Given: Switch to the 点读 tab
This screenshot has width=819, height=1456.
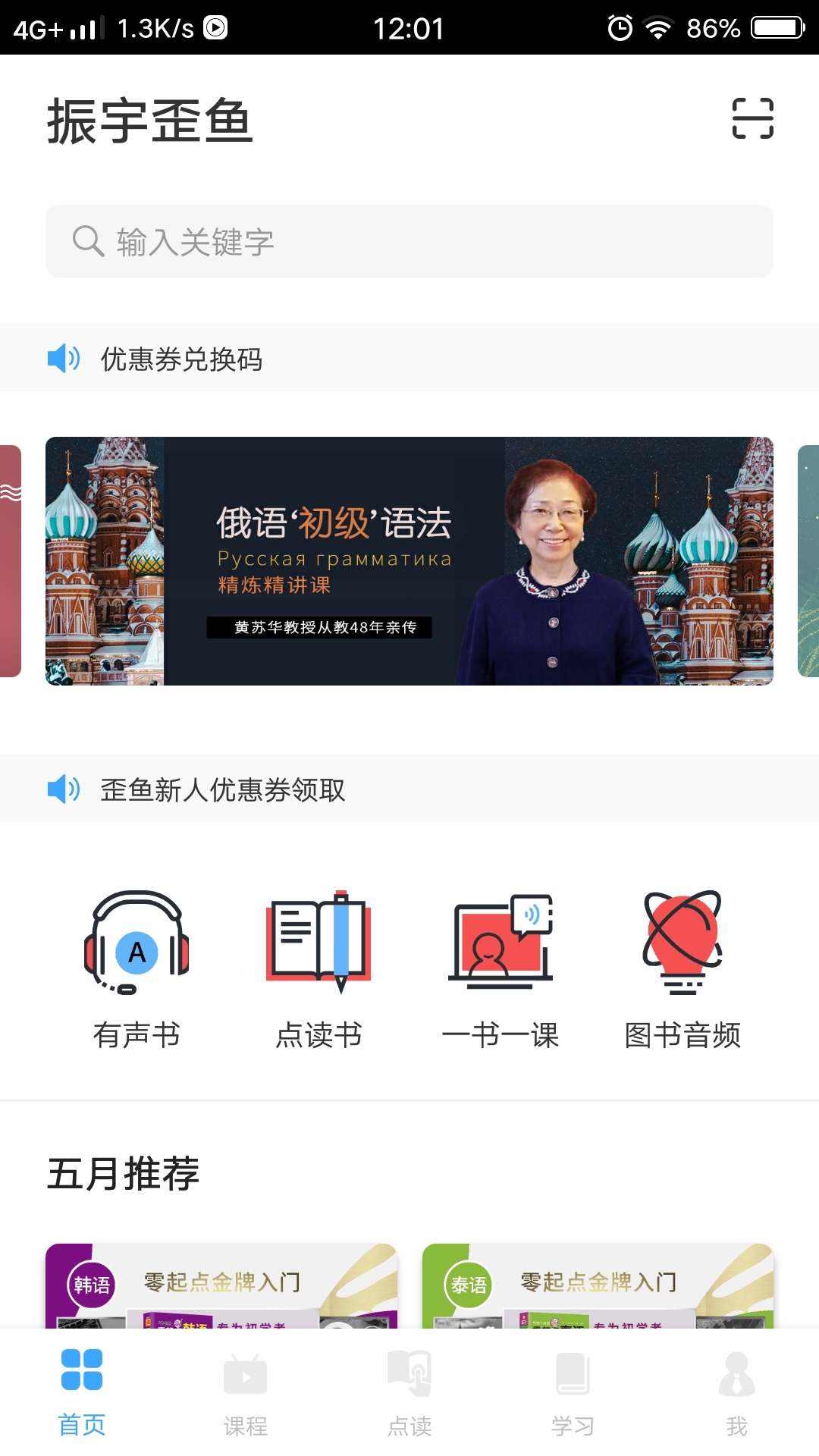Looking at the screenshot, I should point(409,1392).
